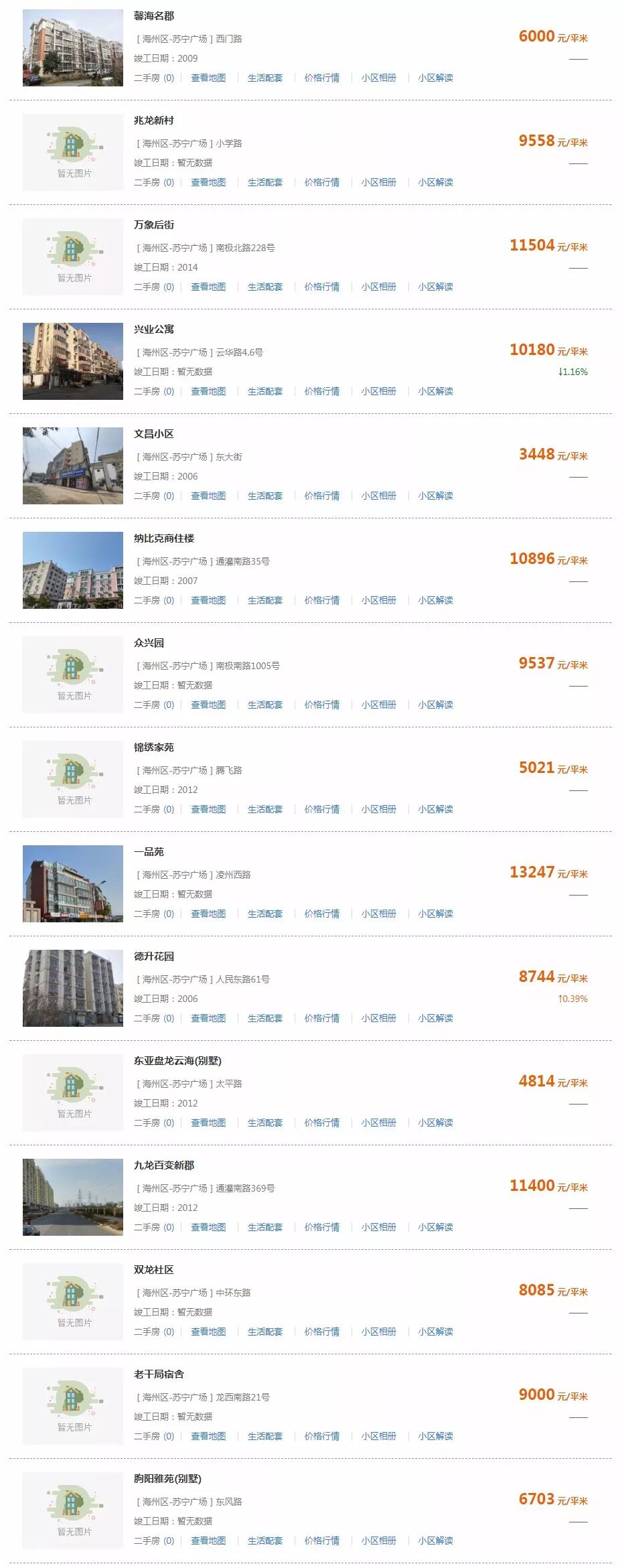Image resolution: width=624 pixels, height=1568 pixels.
Task: Open 小区相册 for 兴业公寓
Action: (379, 391)
